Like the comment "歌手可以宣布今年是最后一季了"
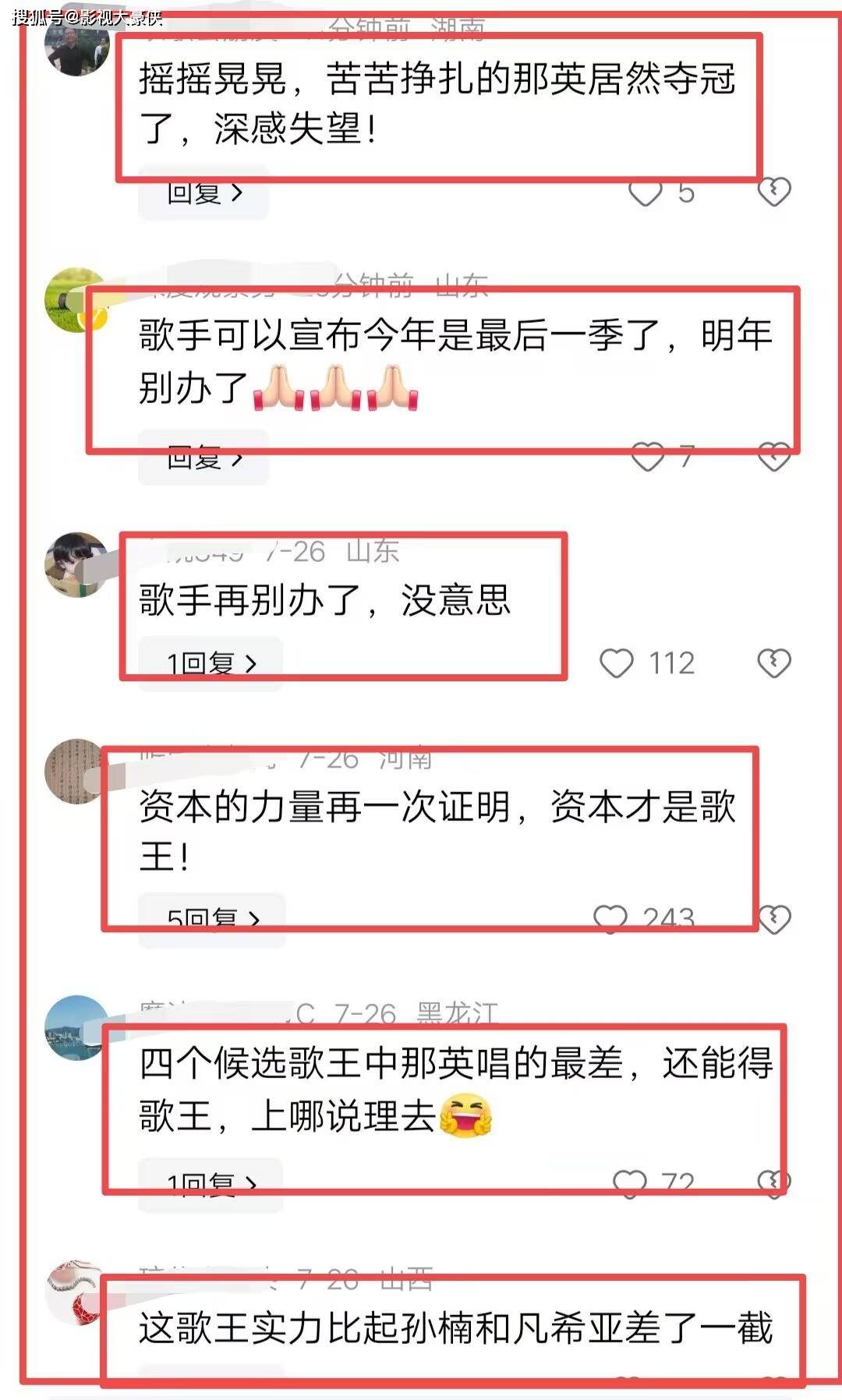 tap(647, 457)
